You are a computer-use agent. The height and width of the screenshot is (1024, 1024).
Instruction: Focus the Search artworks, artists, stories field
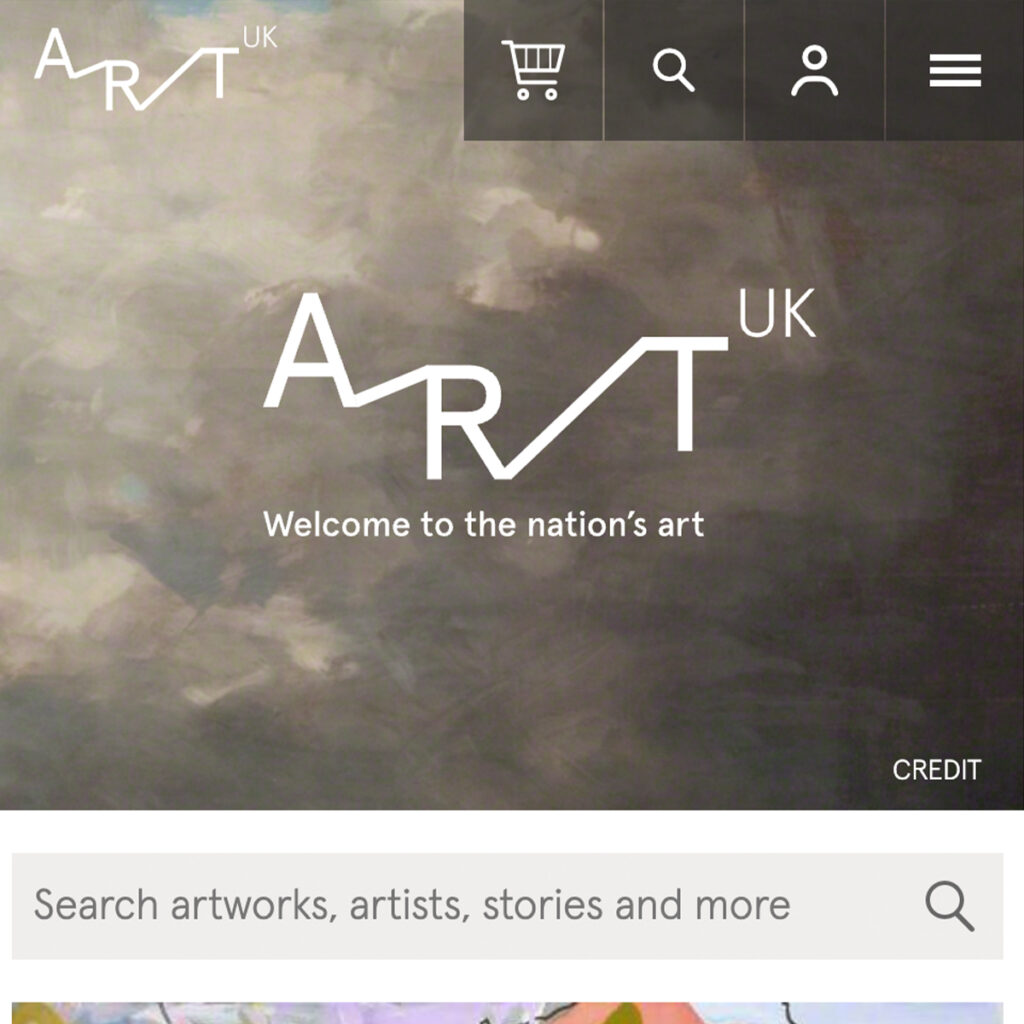point(450,906)
